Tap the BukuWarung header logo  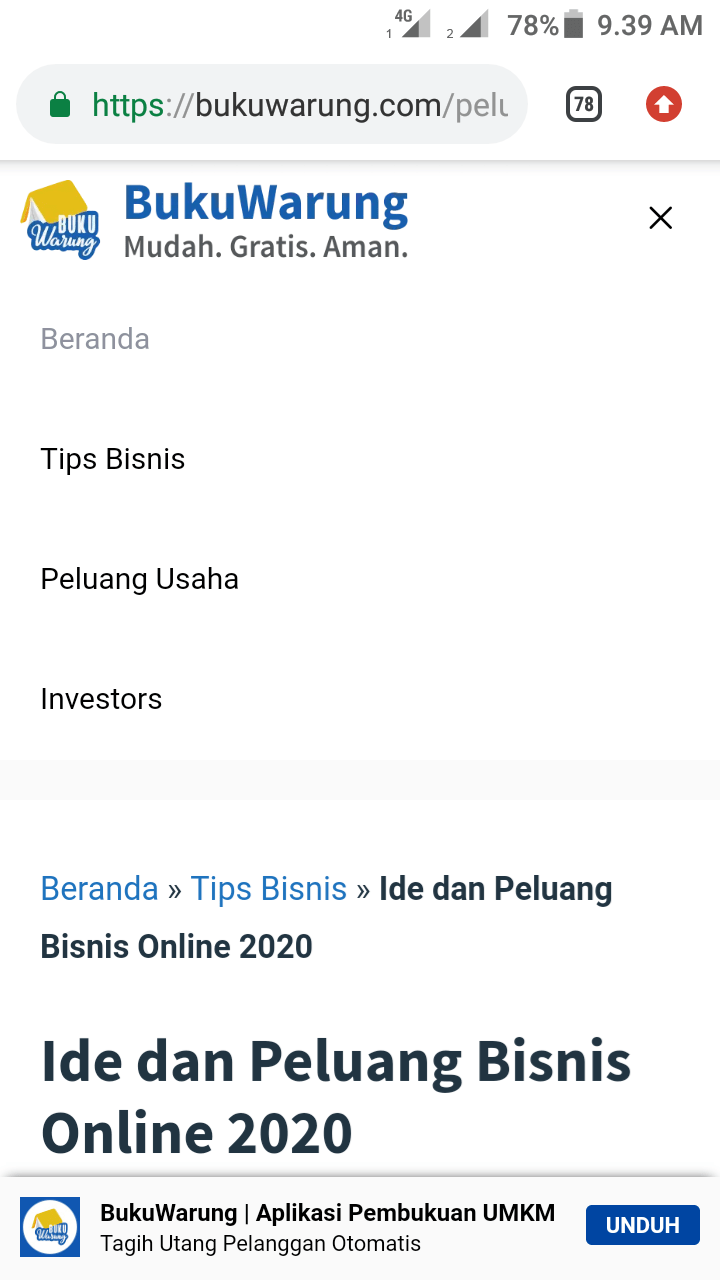click(215, 220)
